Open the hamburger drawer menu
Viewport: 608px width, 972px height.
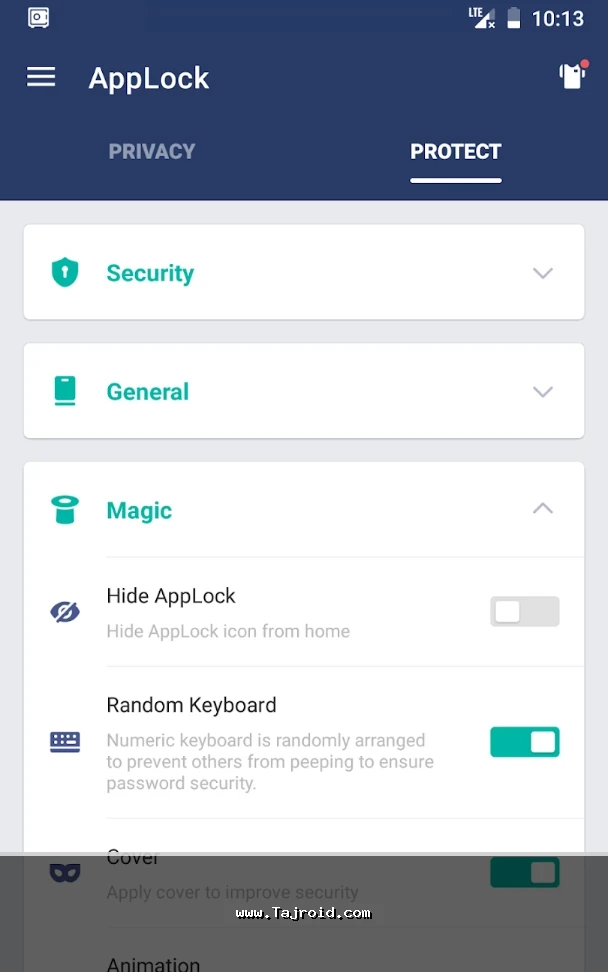[x=41, y=77]
